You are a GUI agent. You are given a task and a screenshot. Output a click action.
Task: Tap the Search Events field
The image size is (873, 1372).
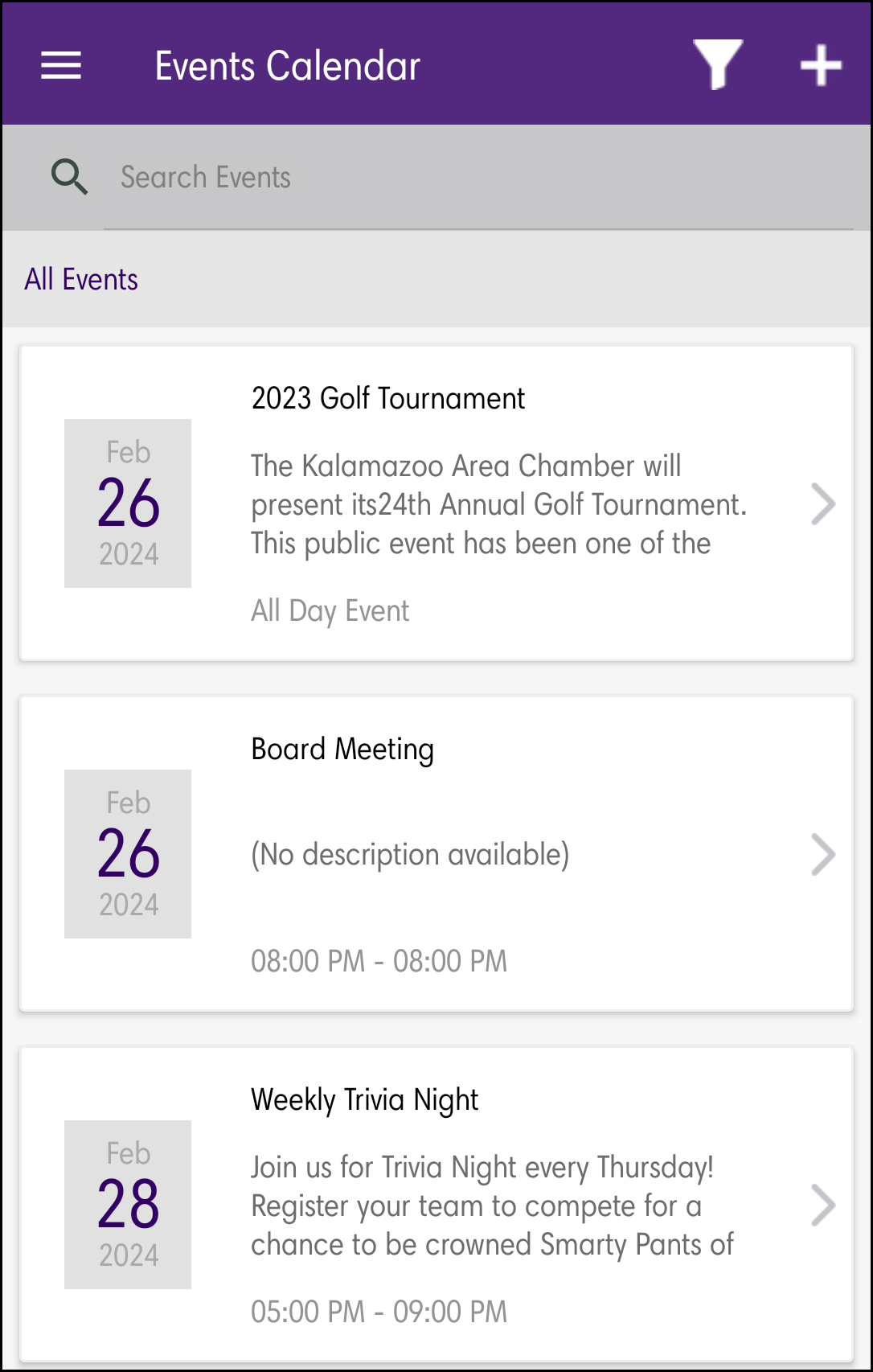(x=478, y=178)
